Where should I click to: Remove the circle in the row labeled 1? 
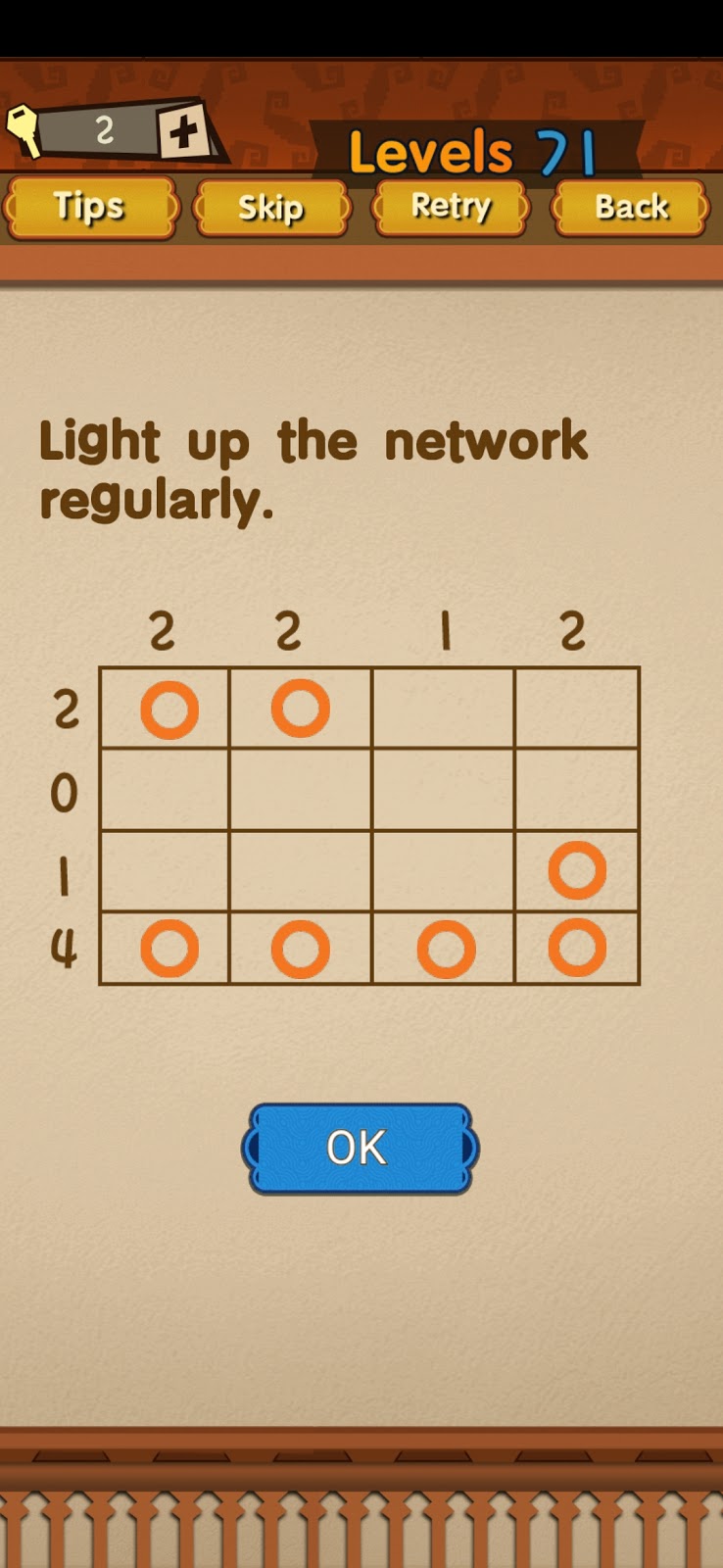(x=577, y=870)
